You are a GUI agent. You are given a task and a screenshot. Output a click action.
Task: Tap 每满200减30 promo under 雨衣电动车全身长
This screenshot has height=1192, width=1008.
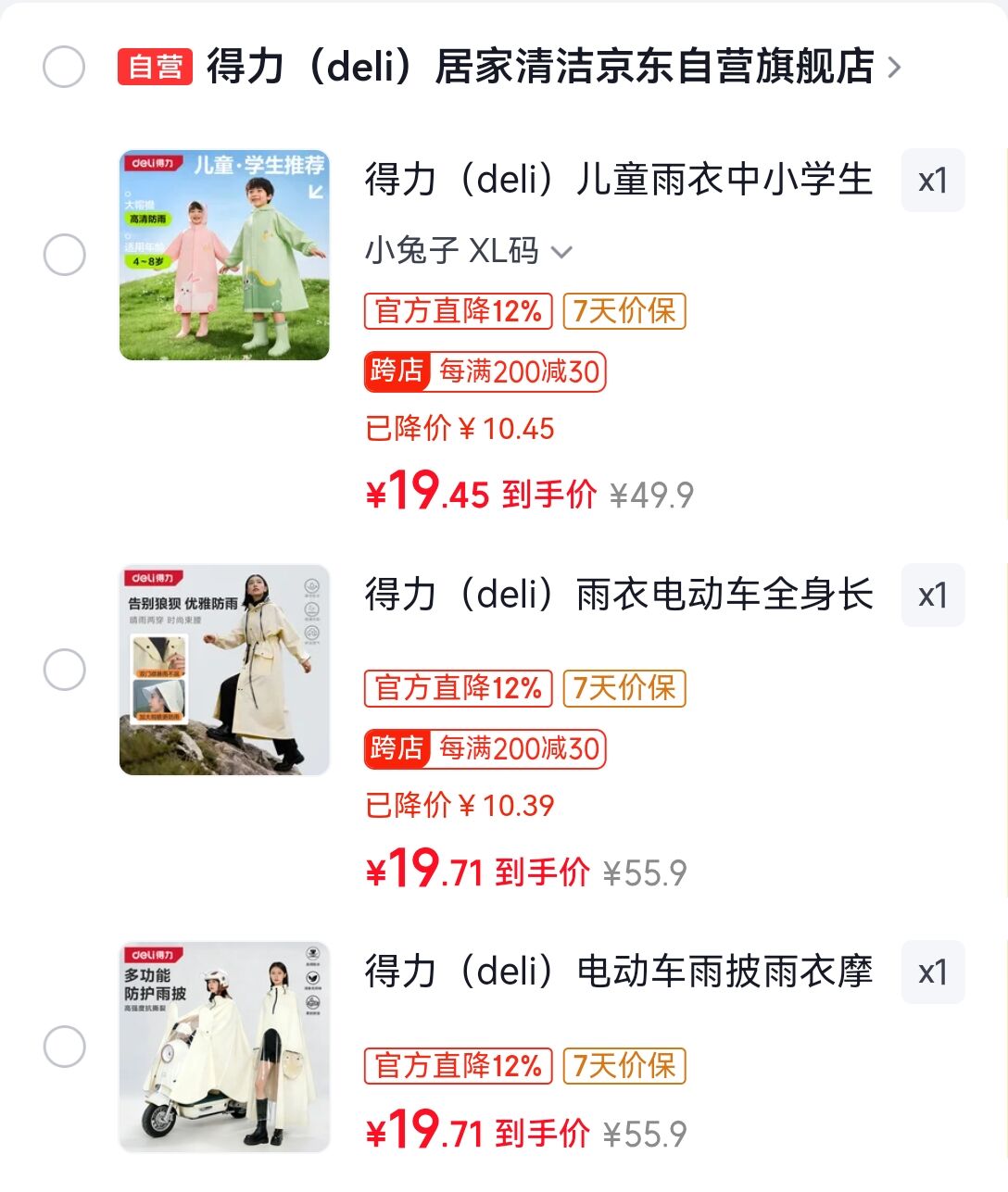(x=485, y=748)
